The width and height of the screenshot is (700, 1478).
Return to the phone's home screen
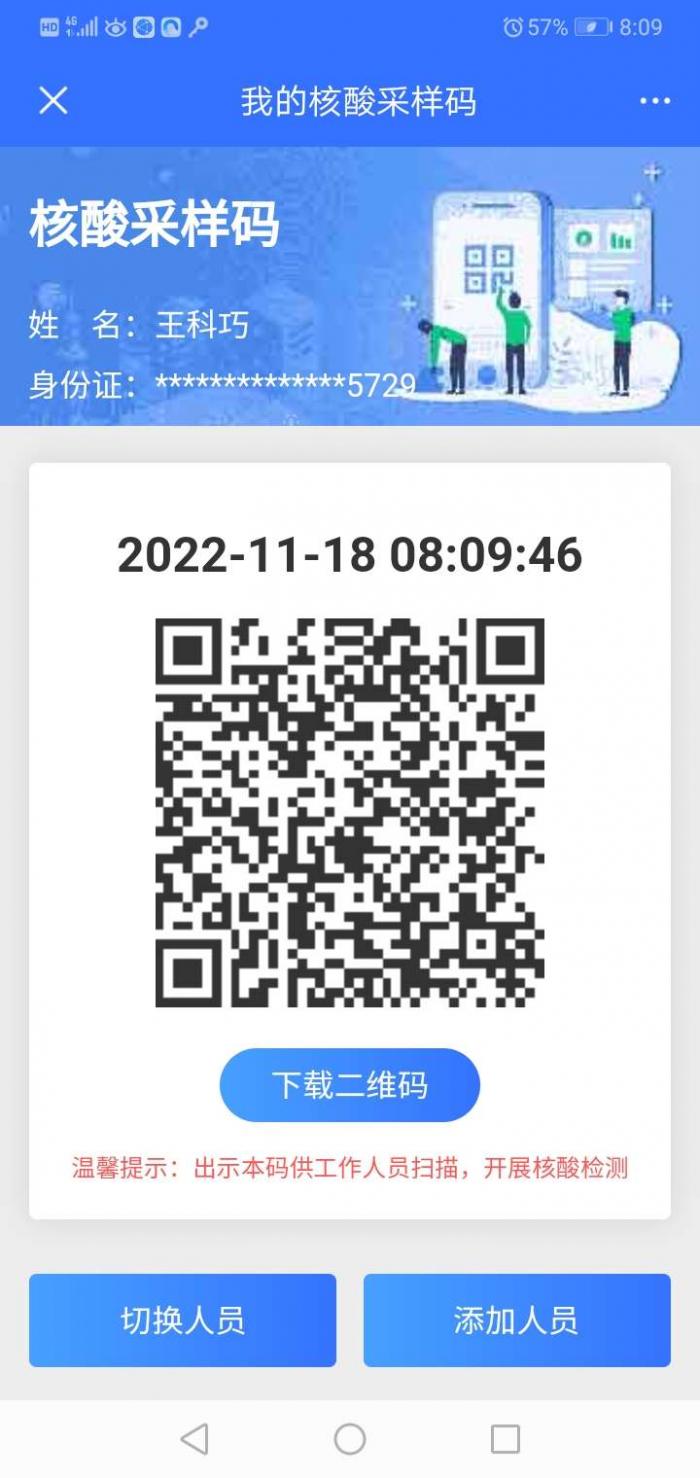[x=350, y=1439]
